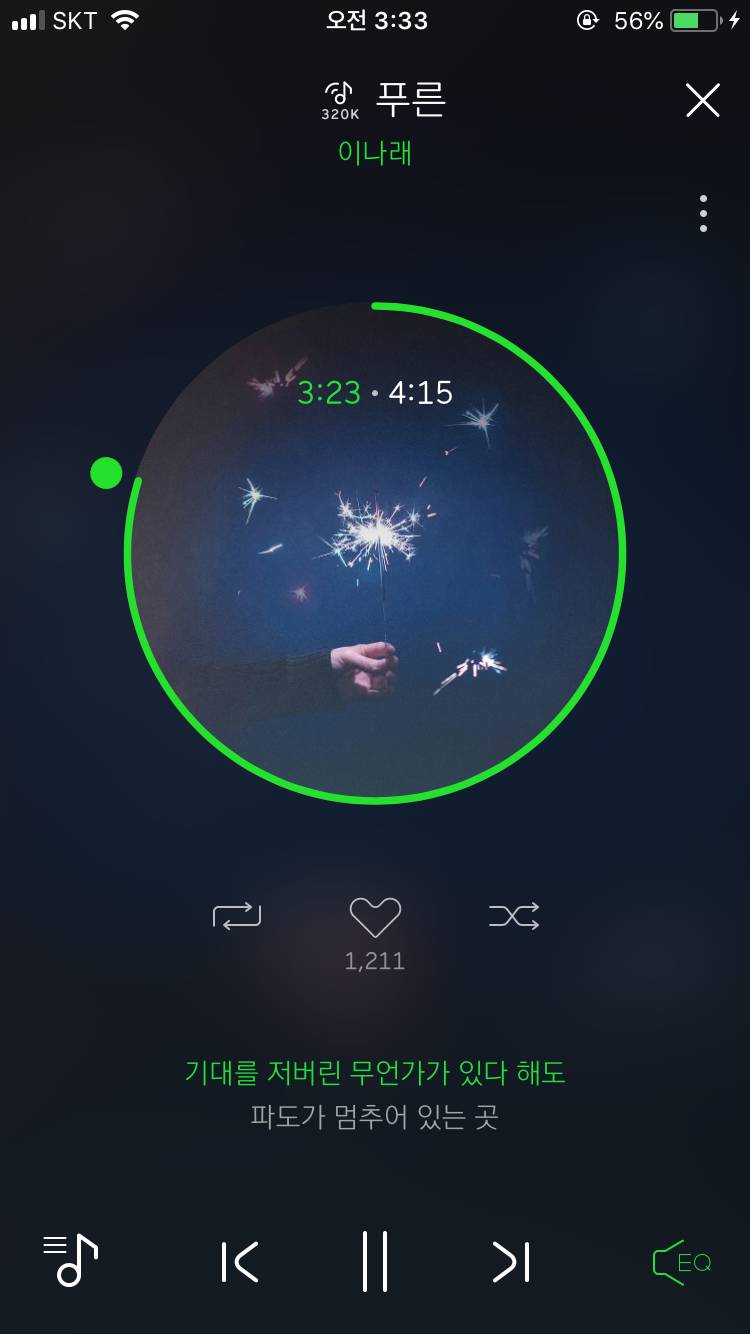
Task: Close the music player screen
Action: [702, 100]
